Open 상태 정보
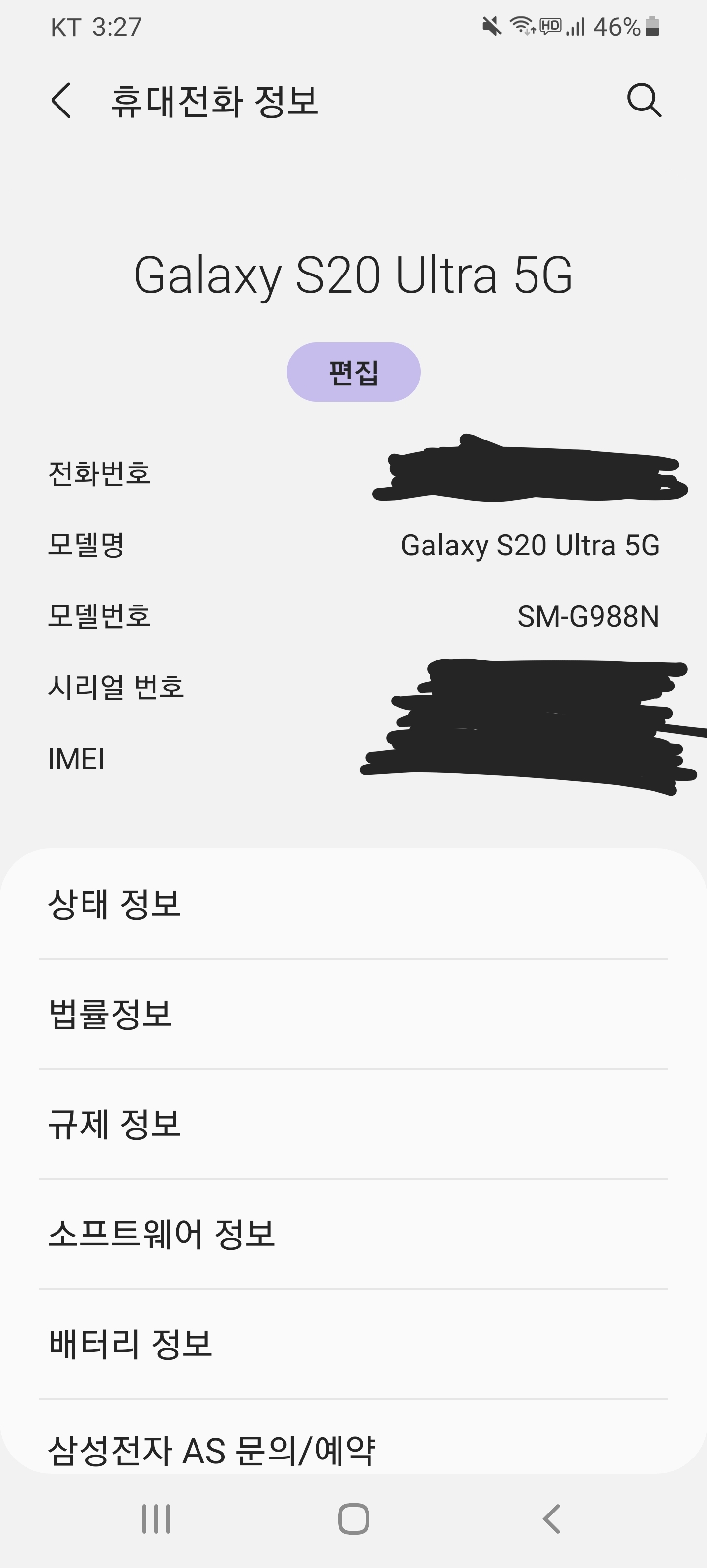The width and height of the screenshot is (707, 1568). point(353,904)
